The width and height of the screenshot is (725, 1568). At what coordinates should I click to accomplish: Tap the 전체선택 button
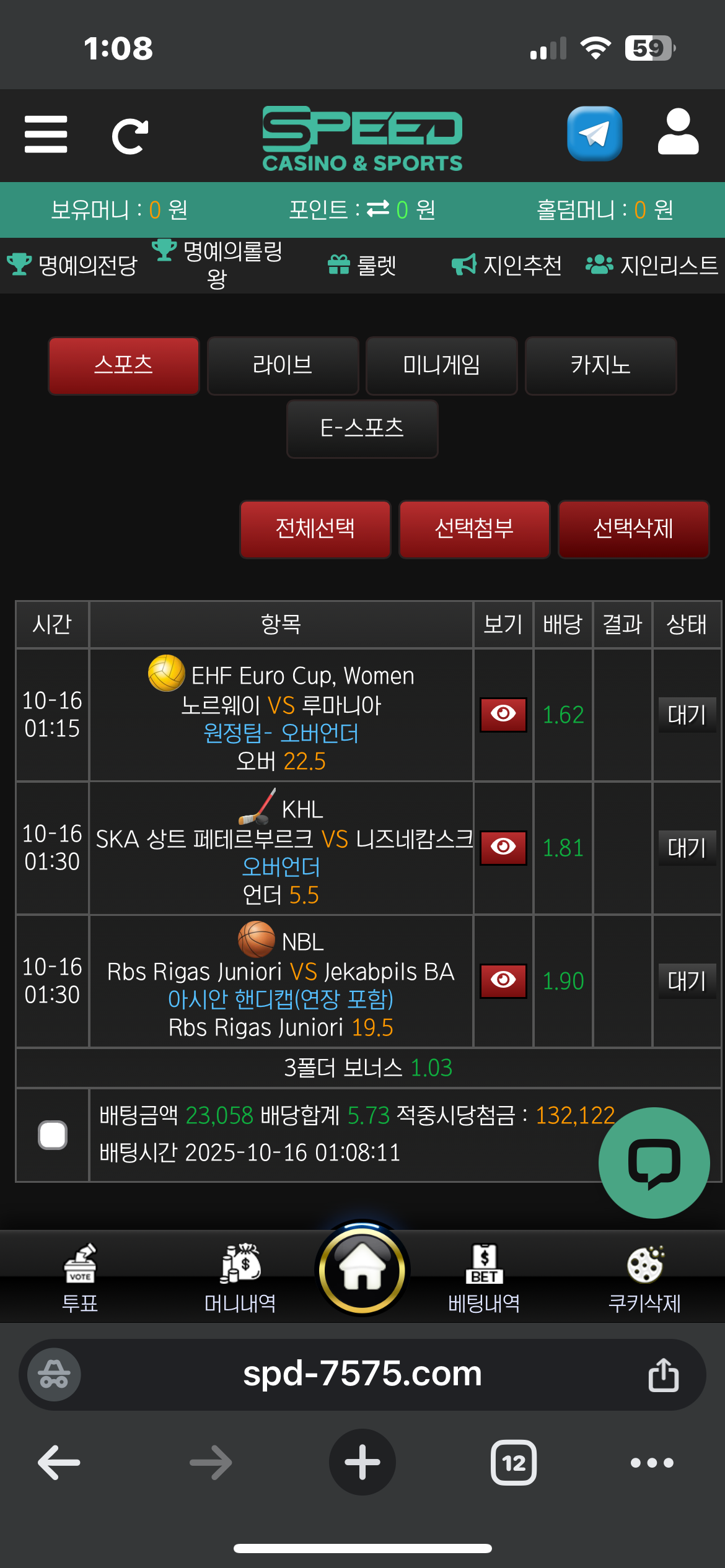click(x=315, y=529)
